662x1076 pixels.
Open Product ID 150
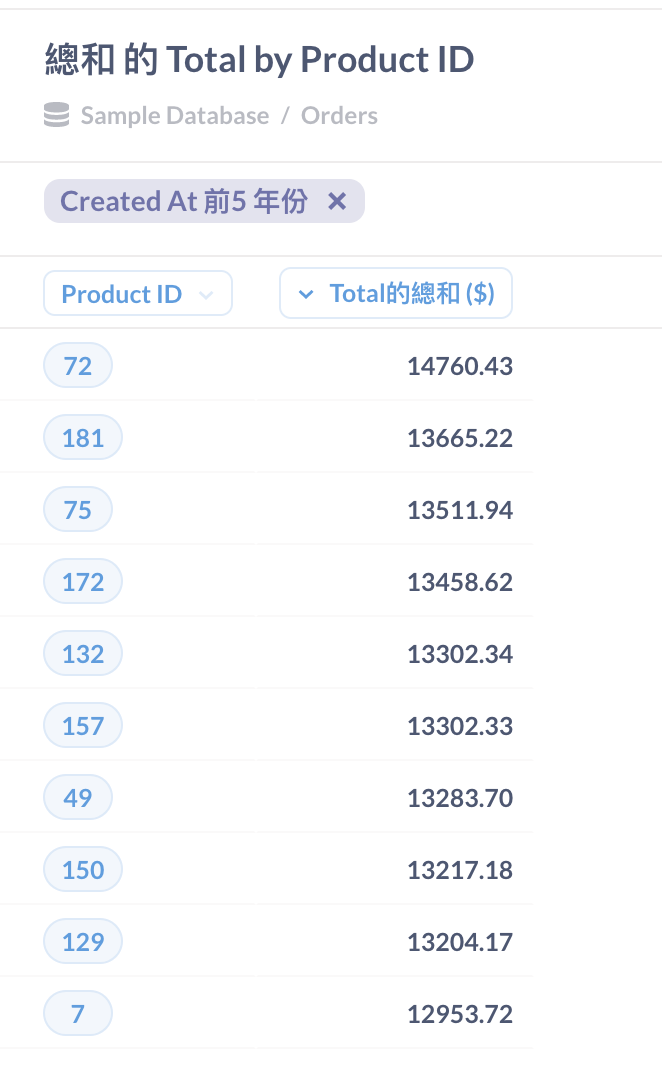click(x=83, y=870)
